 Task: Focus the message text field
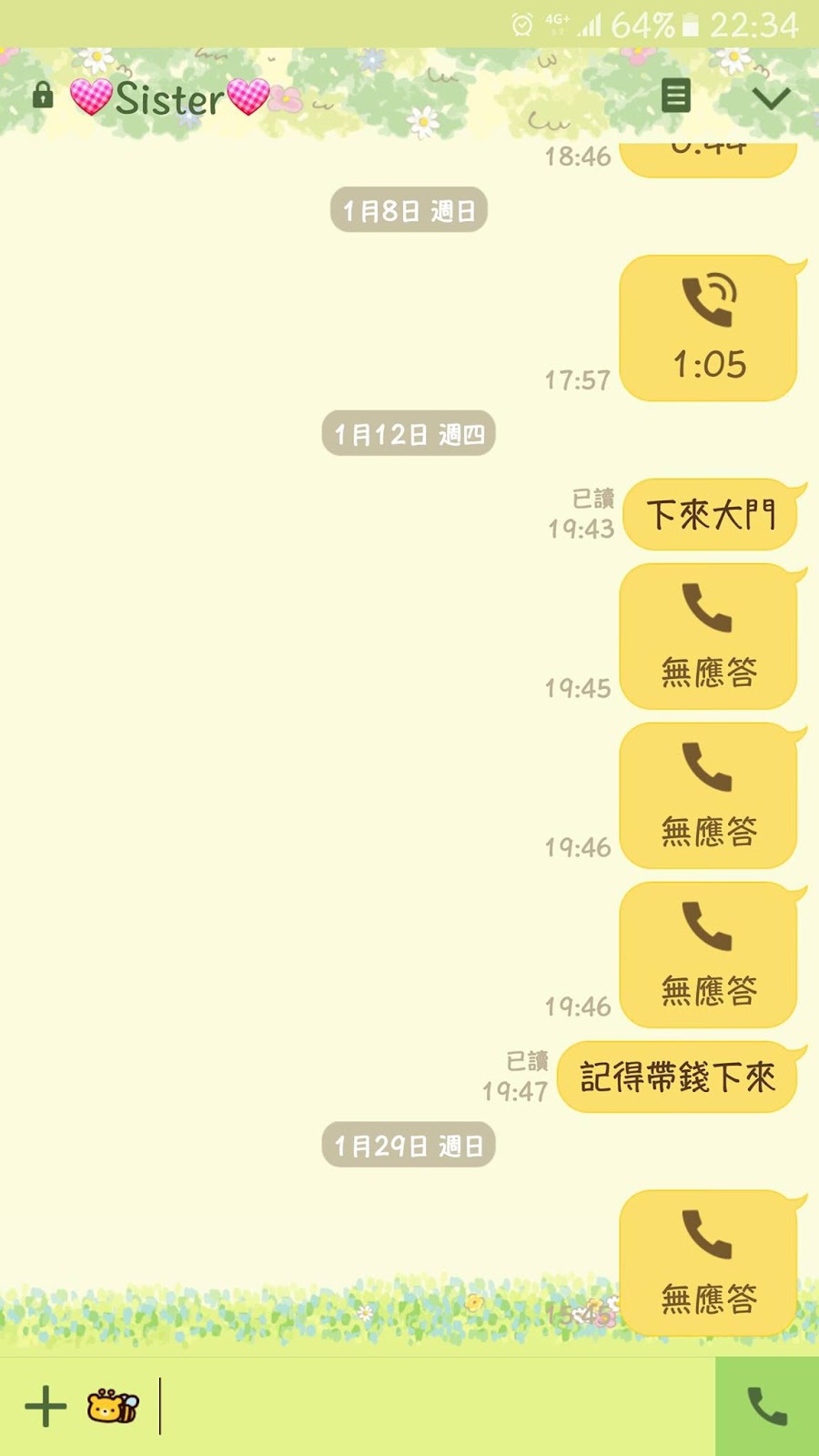pyautogui.click(x=428, y=1406)
